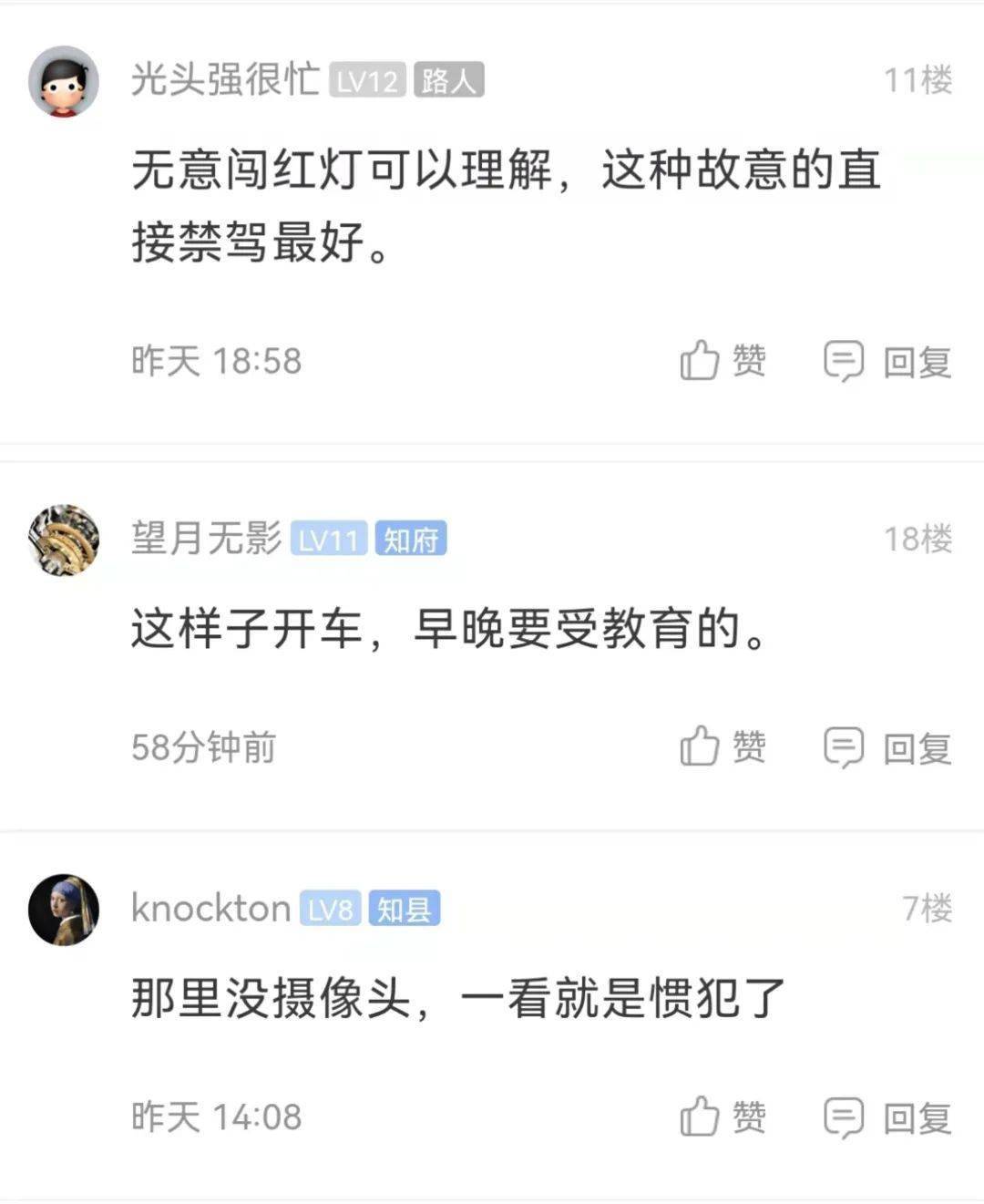Image resolution: width=984 pixels, height=1204 pixels.
Task: Open 光头强很忙's profile avatar
Action: [62, 80]
